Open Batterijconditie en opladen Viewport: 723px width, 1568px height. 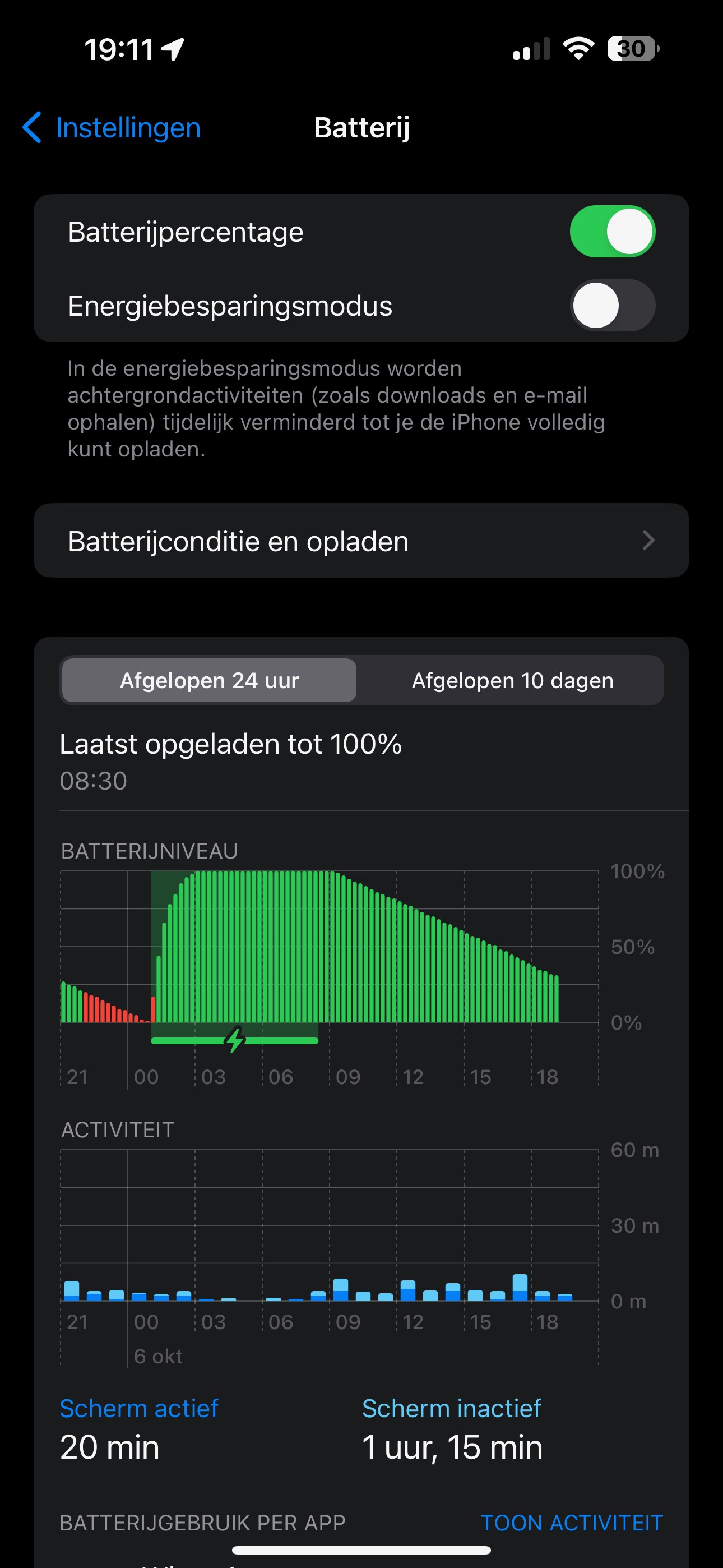361,541
